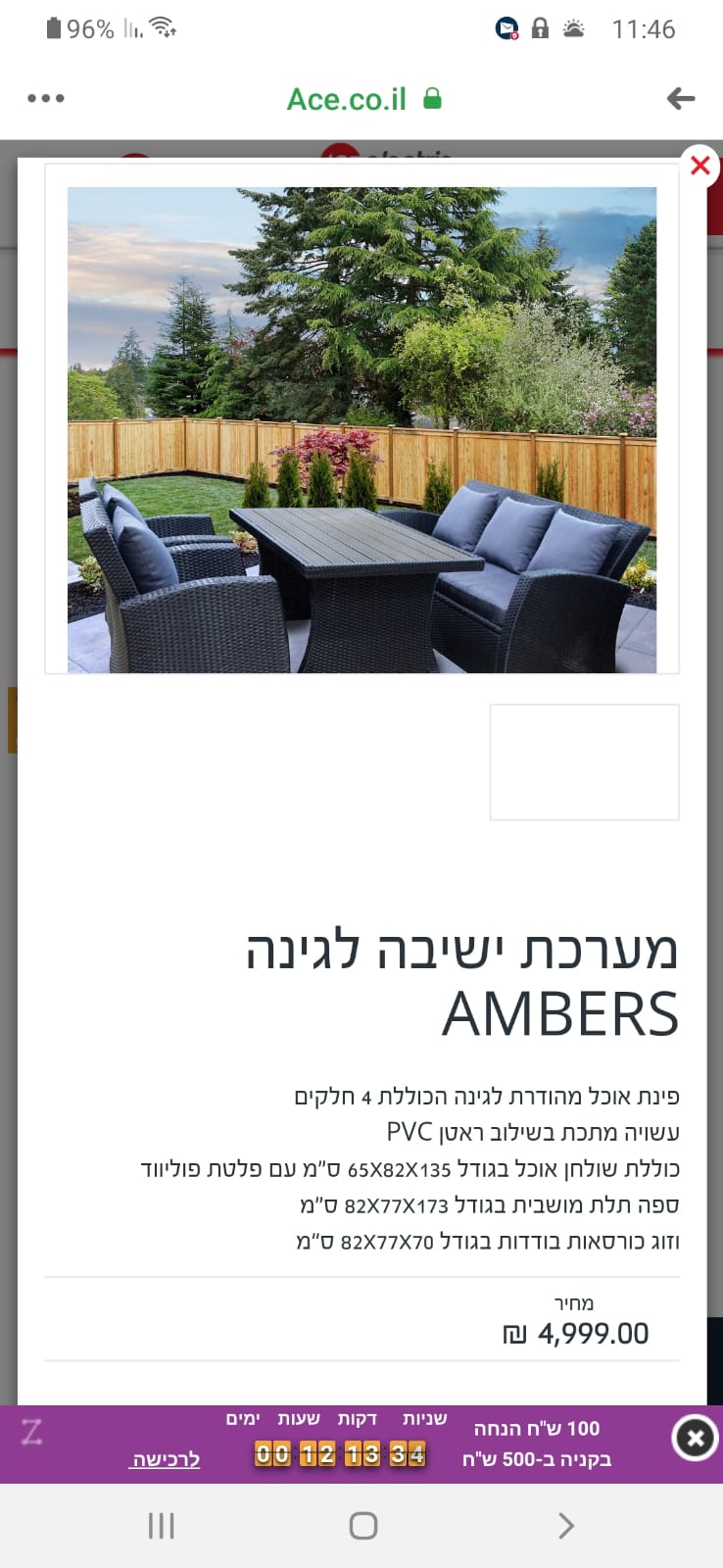Tap the browser's back arrow
Image resolution: width=723 pixels, height=1568 pixels.
[x=680, y=98]
